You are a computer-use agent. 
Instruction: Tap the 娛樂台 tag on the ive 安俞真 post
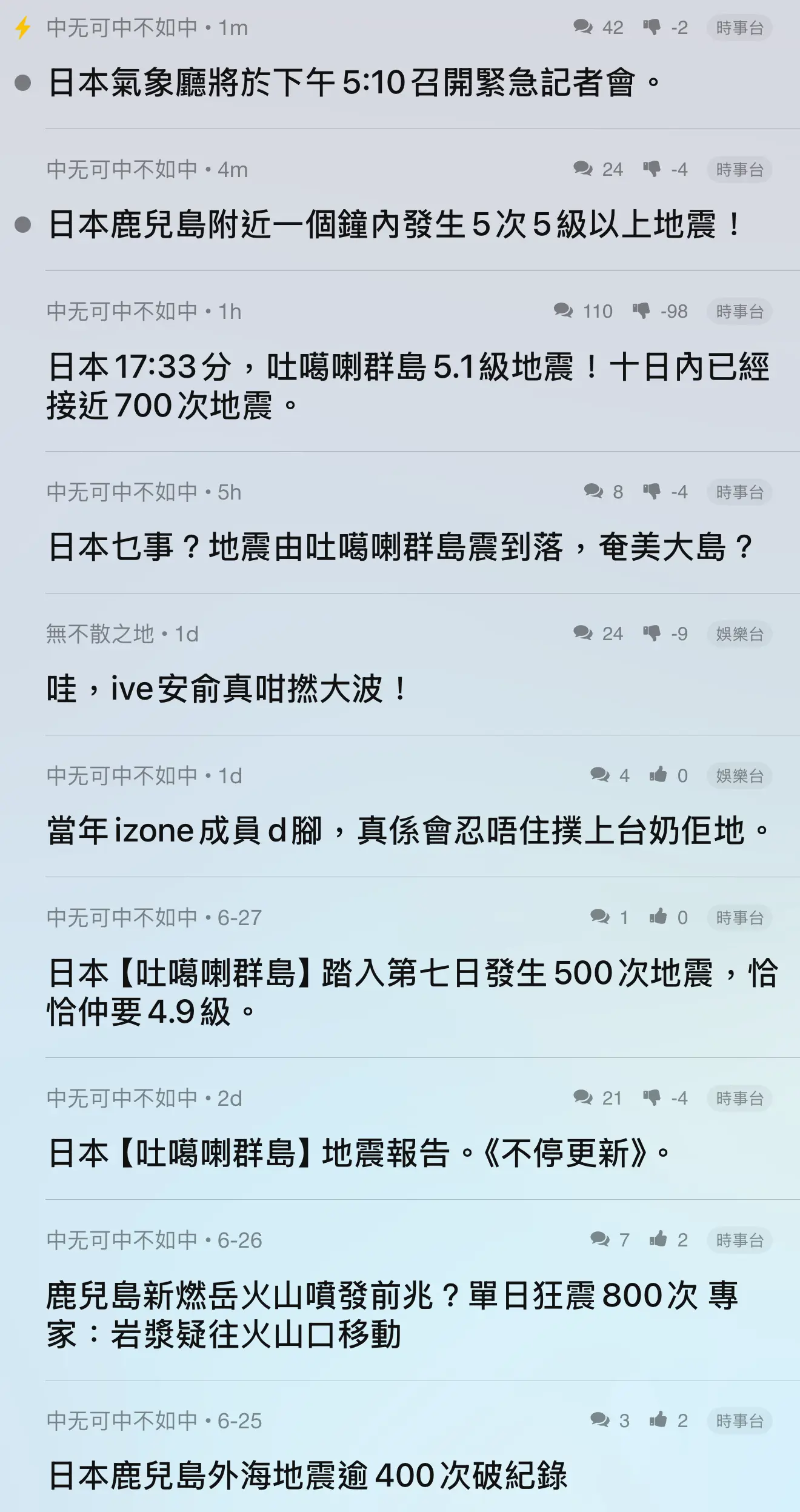click(x=739, y=634)
